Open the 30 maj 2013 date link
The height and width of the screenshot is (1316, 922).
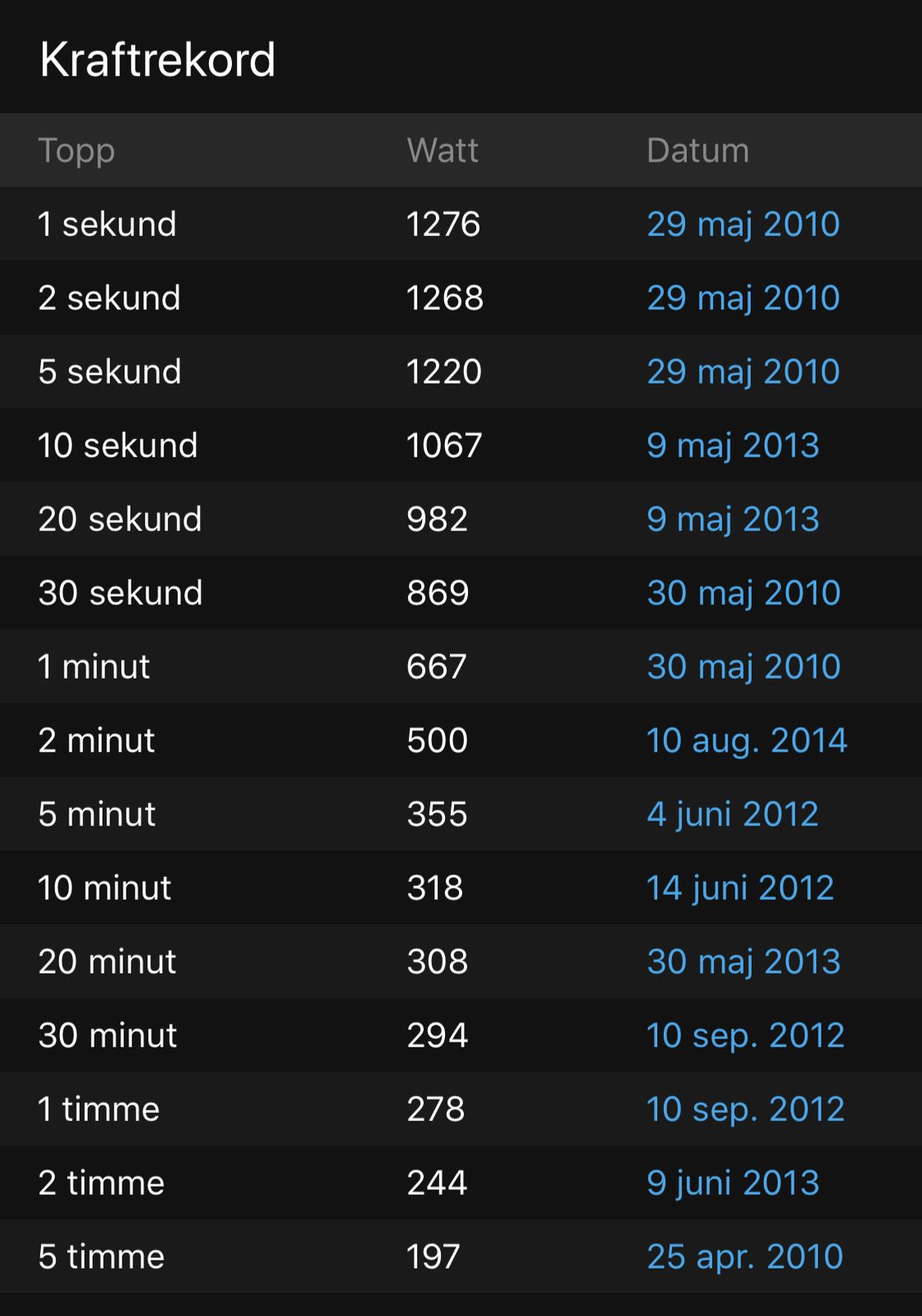tap(744, 962)
